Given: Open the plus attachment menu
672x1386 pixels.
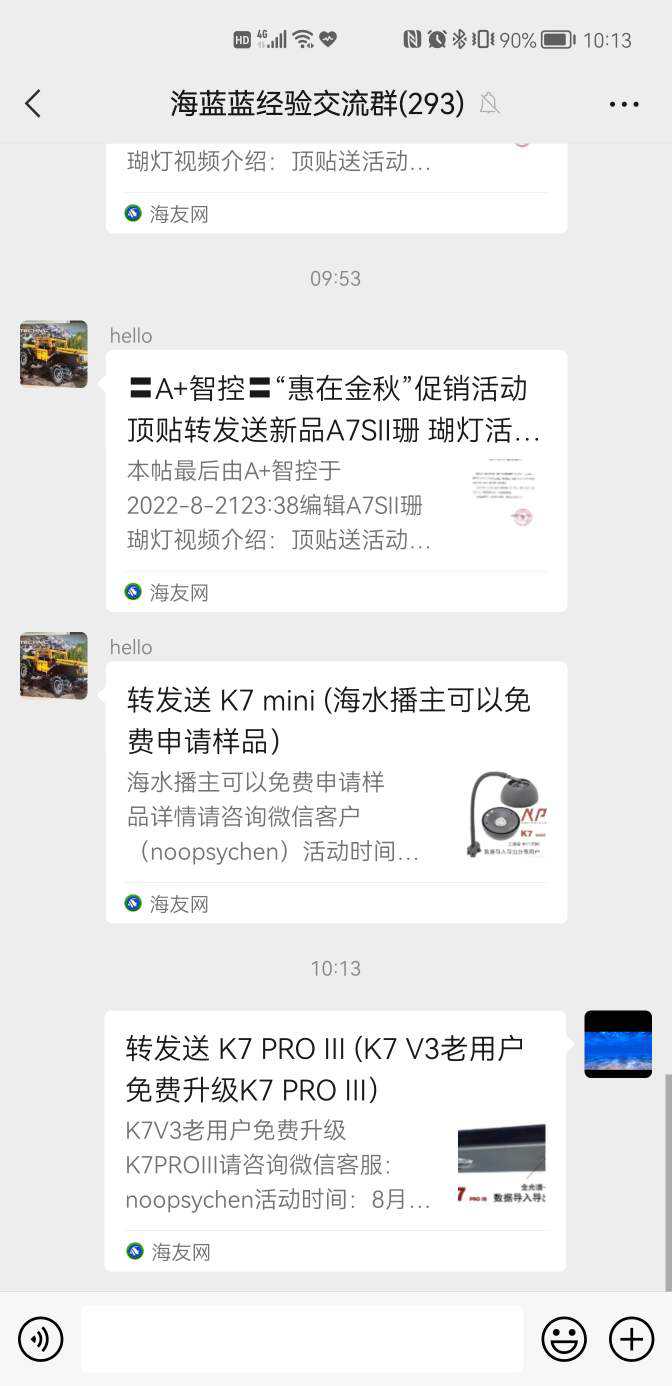Looking at the screenshot, I should pos(631,1339).
